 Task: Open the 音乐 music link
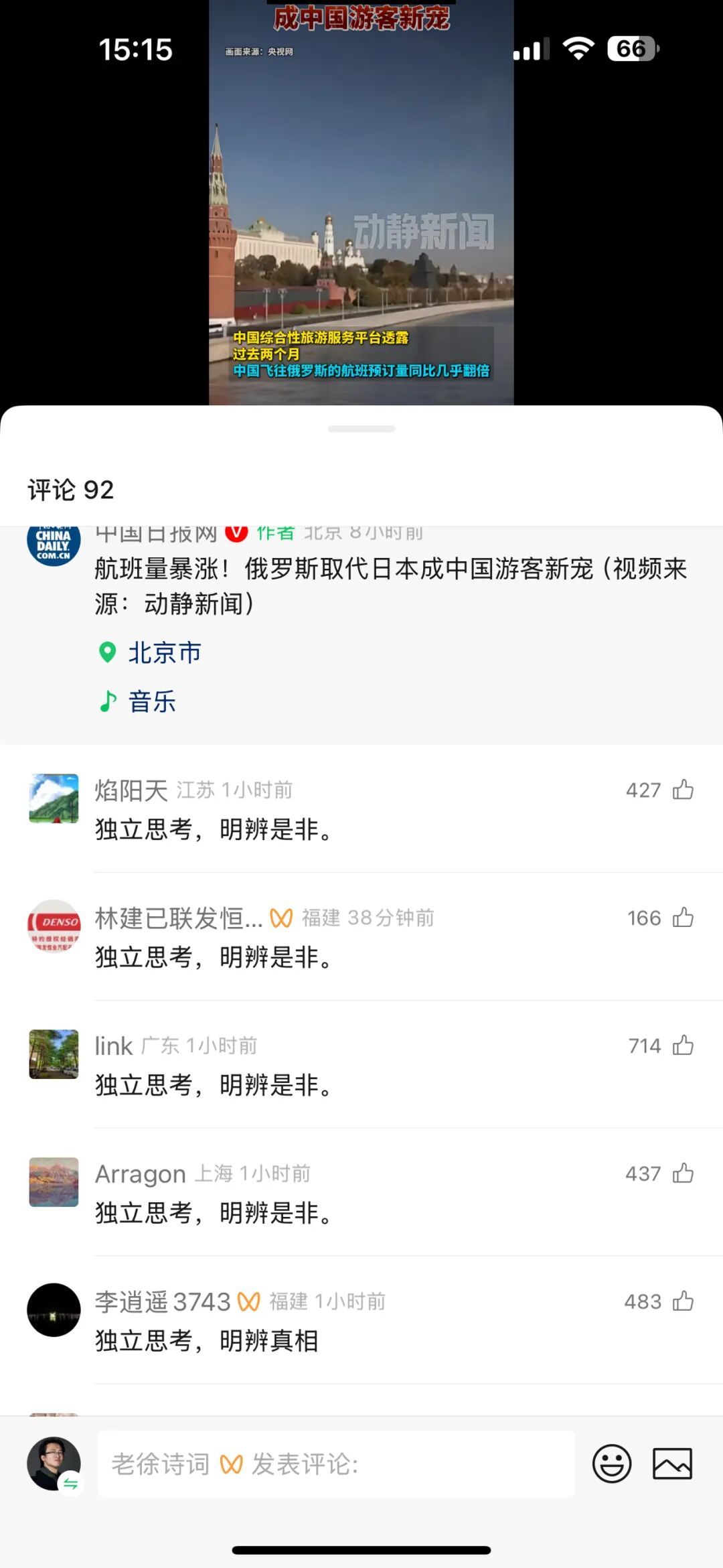151,701
